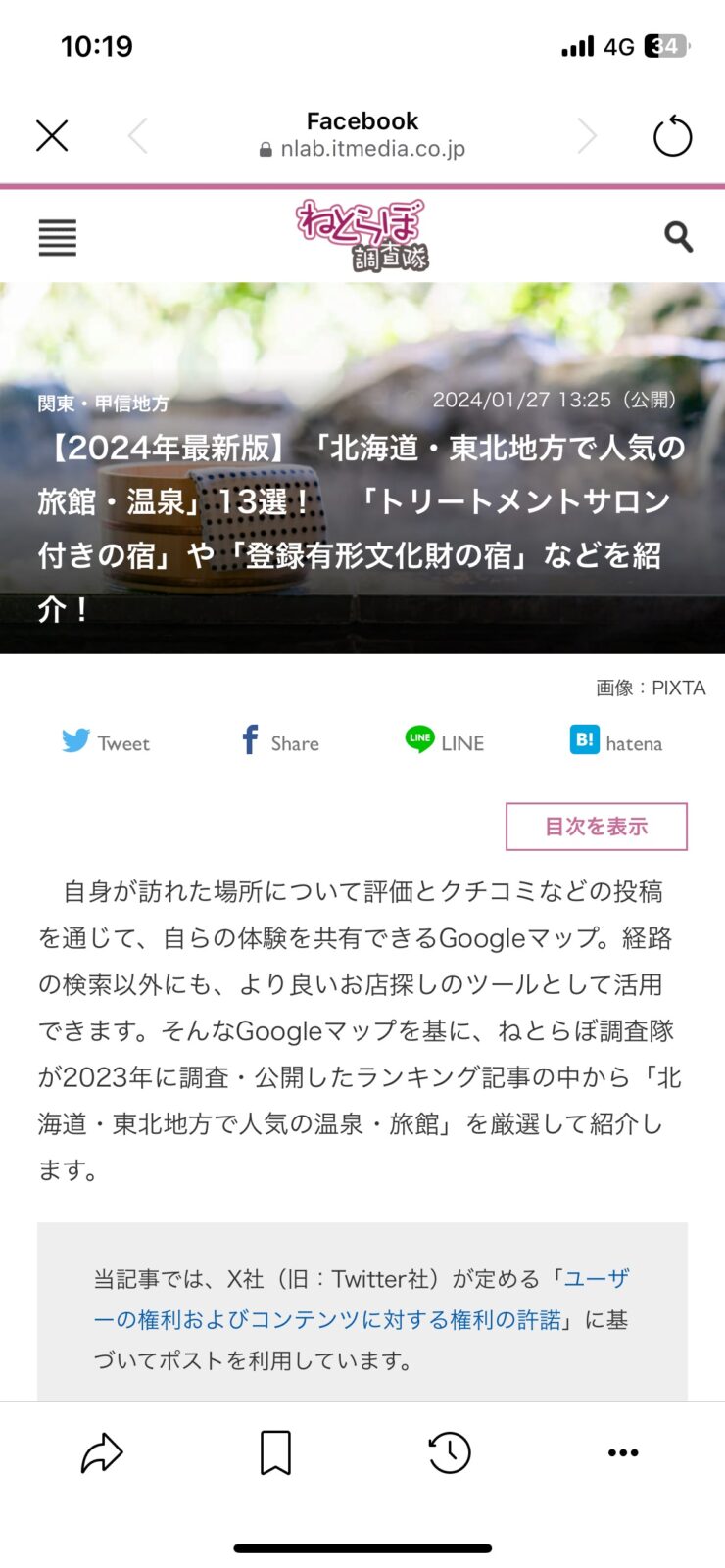Viewport: 725px width, 1568px height.
Task: Save the page with bookmark icon
Action: 275,1452
